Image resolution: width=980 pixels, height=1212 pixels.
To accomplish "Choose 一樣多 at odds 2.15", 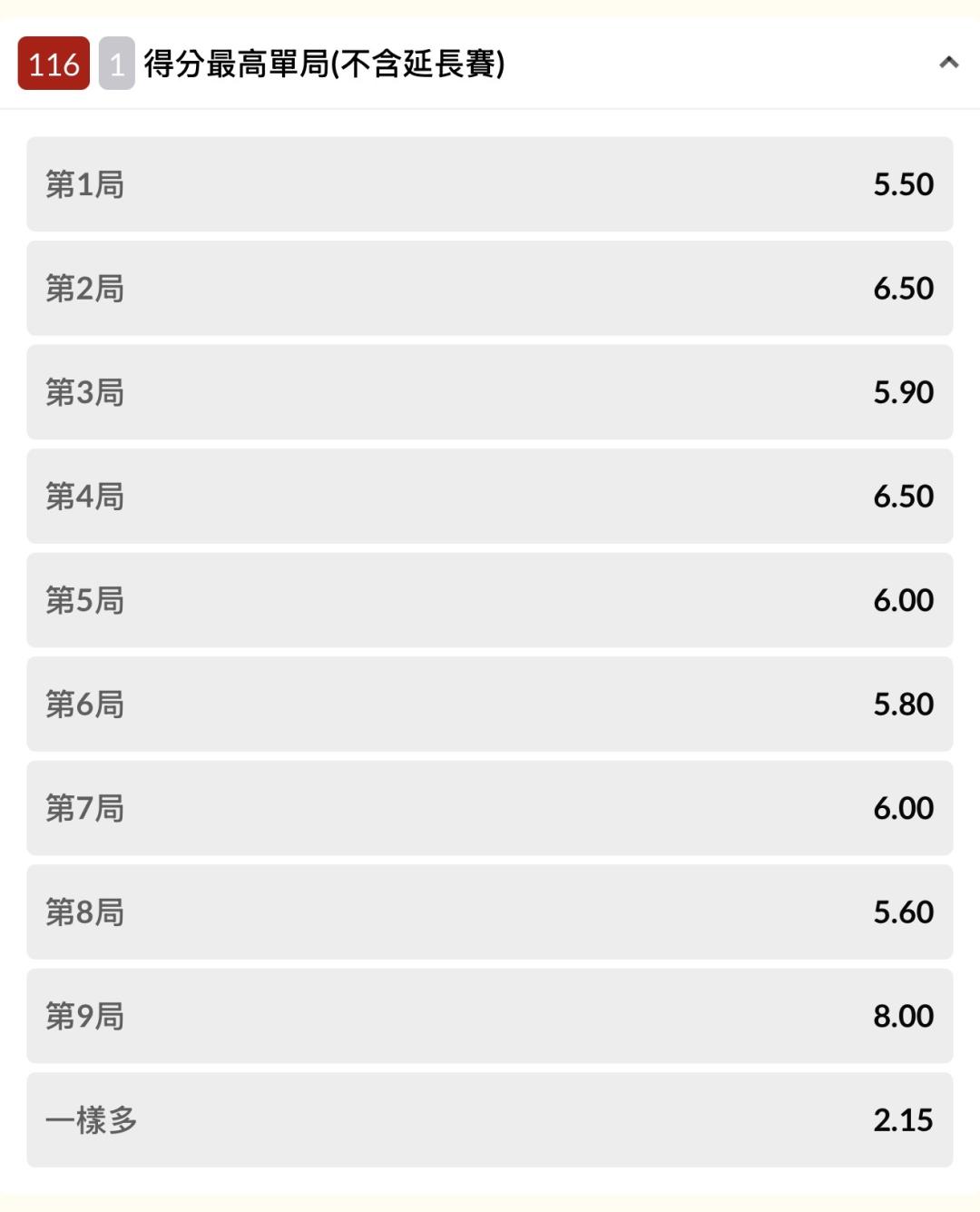I will (490, 1119).
